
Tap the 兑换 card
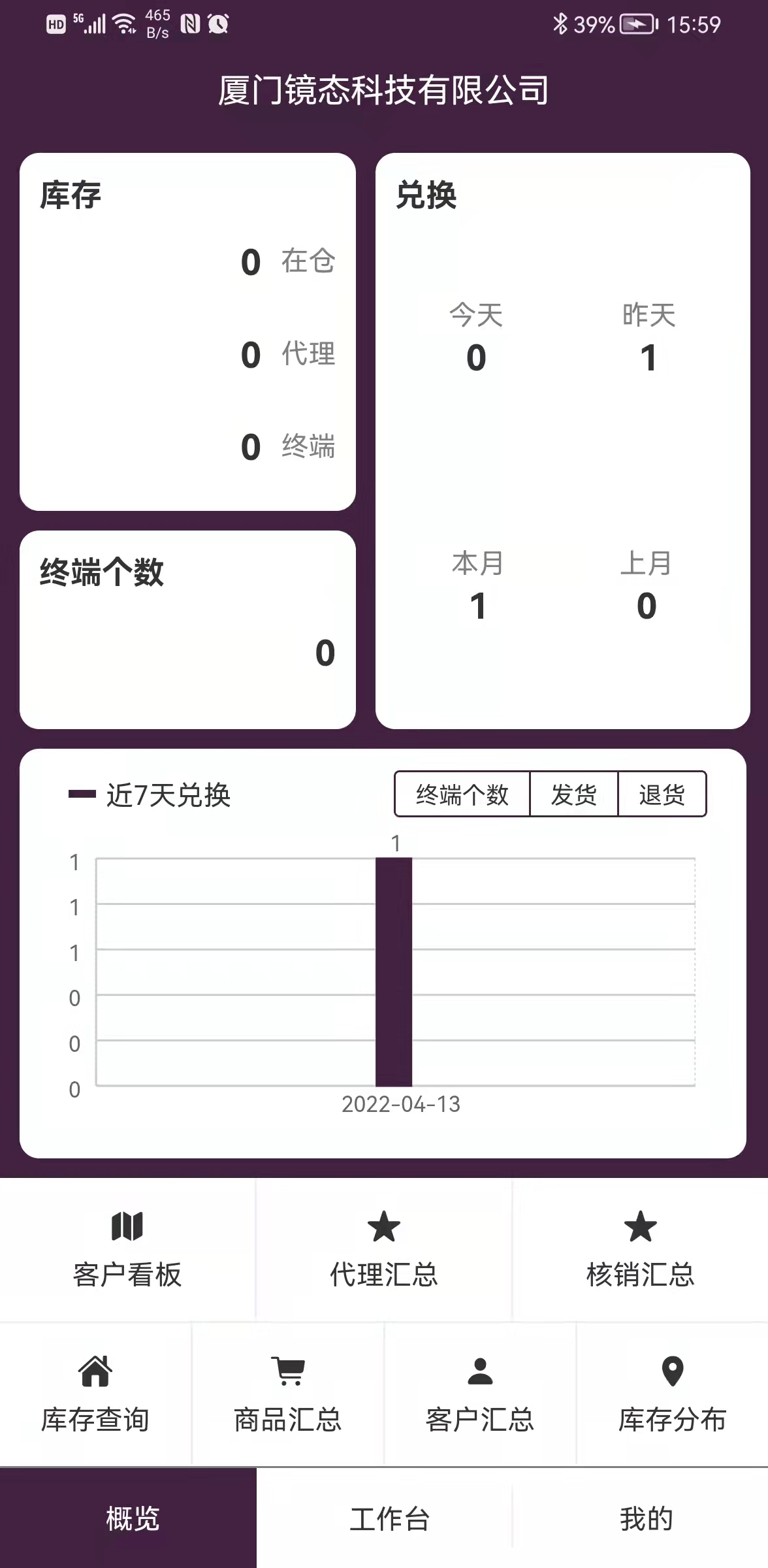click(x=562, y=441)
